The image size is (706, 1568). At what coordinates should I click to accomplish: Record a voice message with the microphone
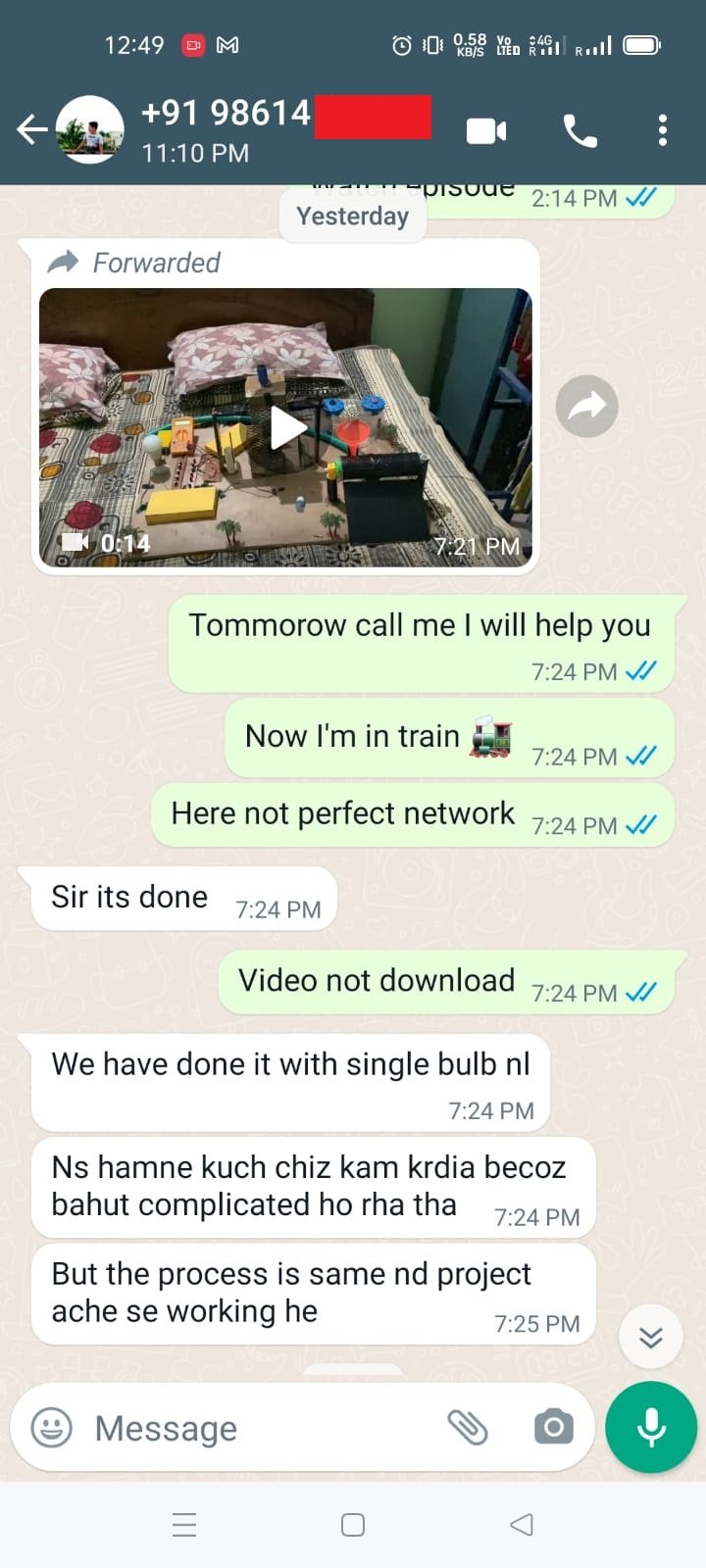(x=651, y=1427)
